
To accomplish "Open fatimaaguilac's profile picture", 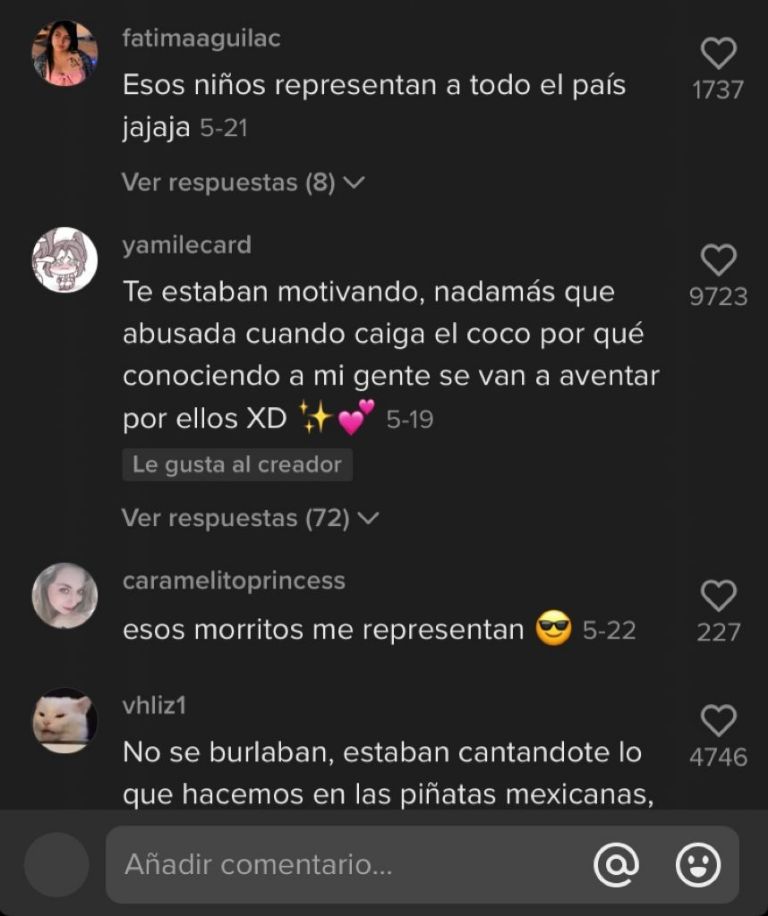I will tap(65, 54).
